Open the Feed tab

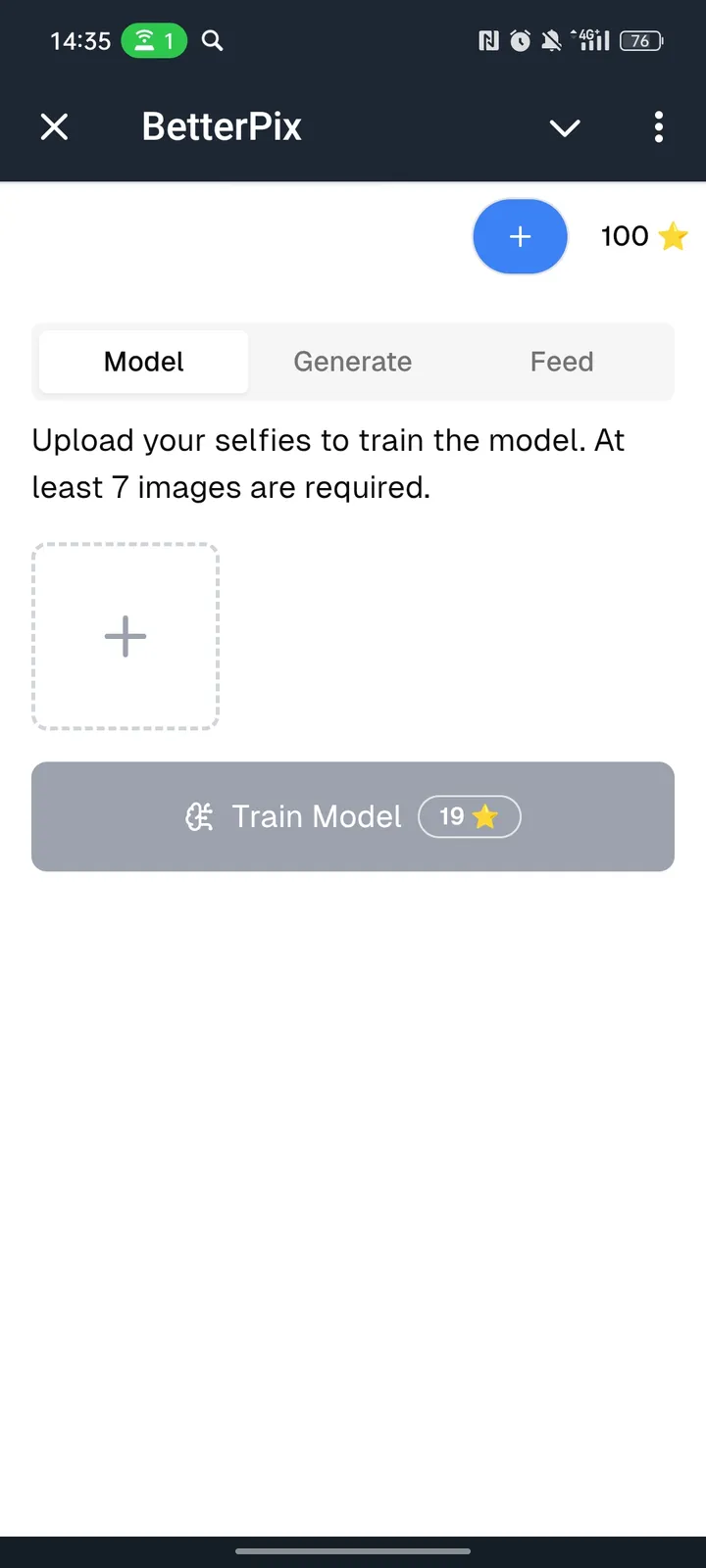coord(561,362)
